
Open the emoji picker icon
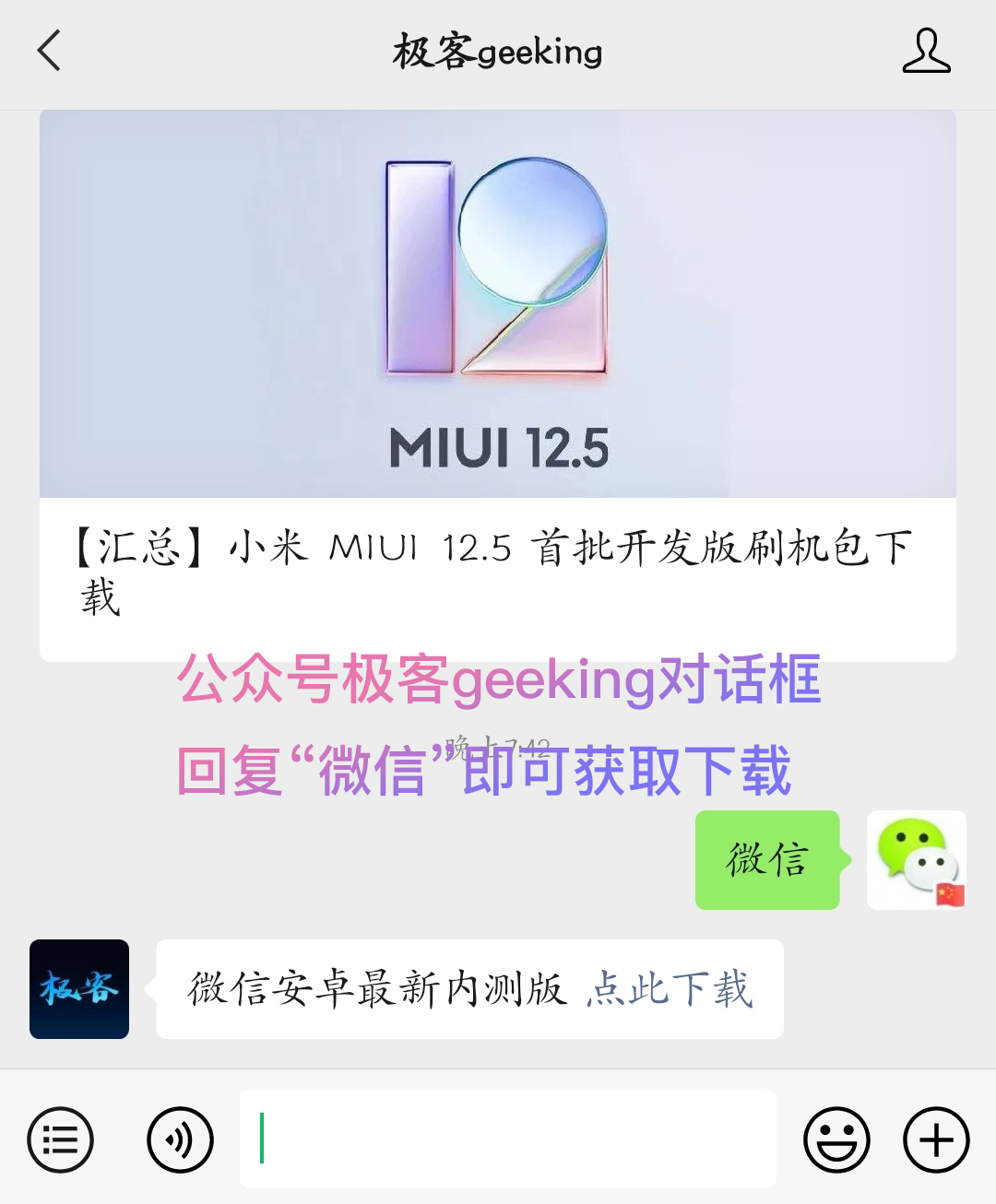coord(837,1139)
